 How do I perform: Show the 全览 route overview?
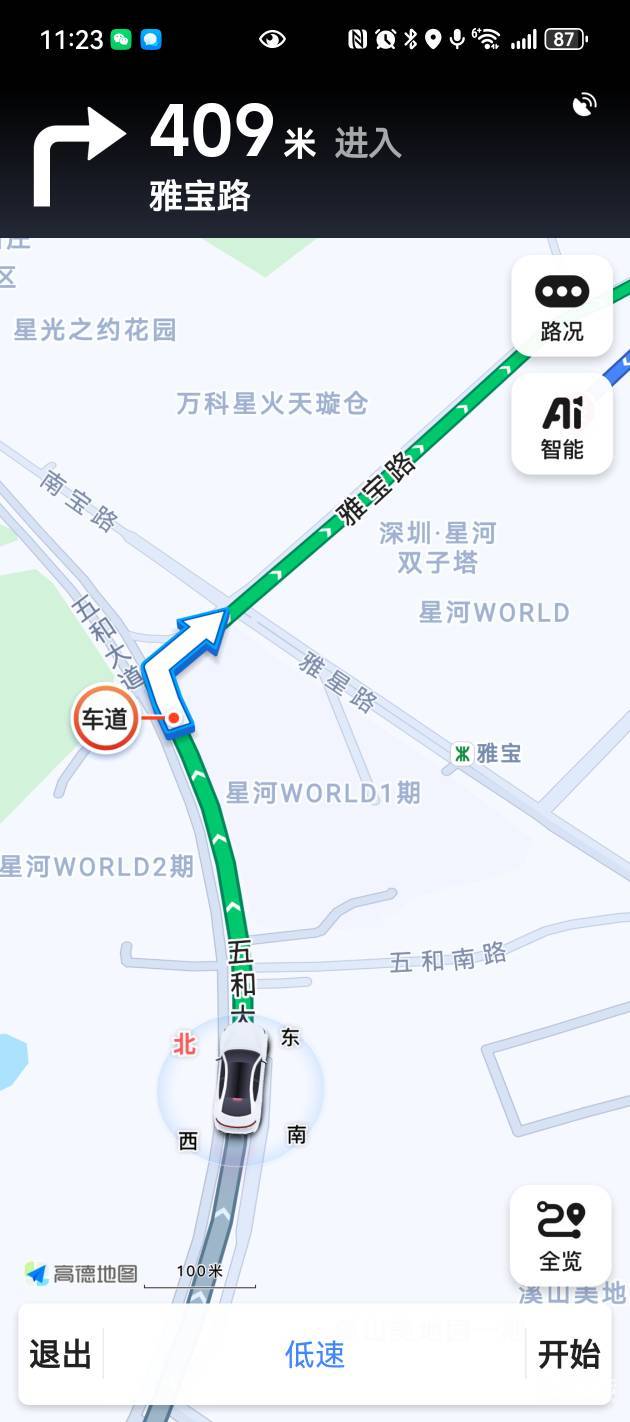(560, 1236)
